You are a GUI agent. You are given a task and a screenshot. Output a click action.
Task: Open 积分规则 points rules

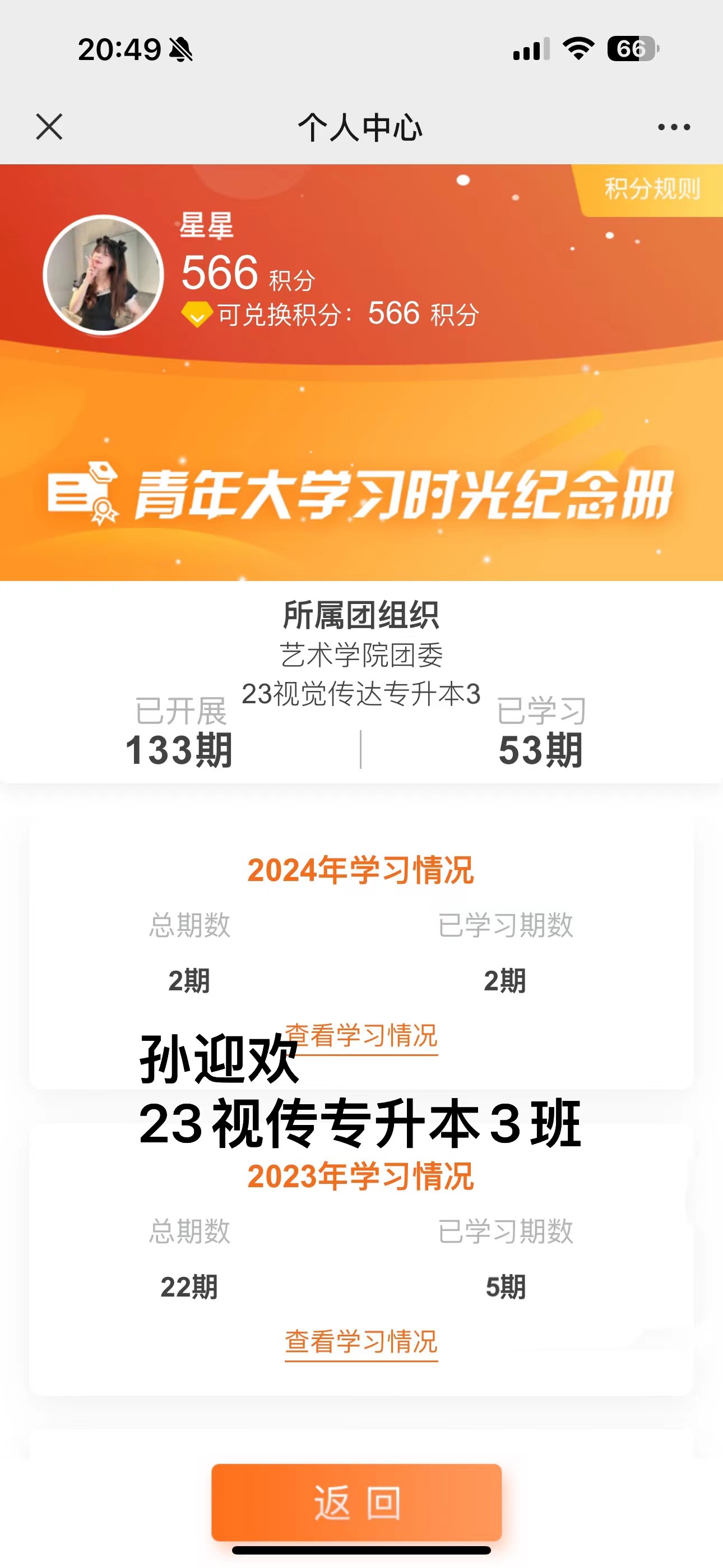click(x=651, y=188)
